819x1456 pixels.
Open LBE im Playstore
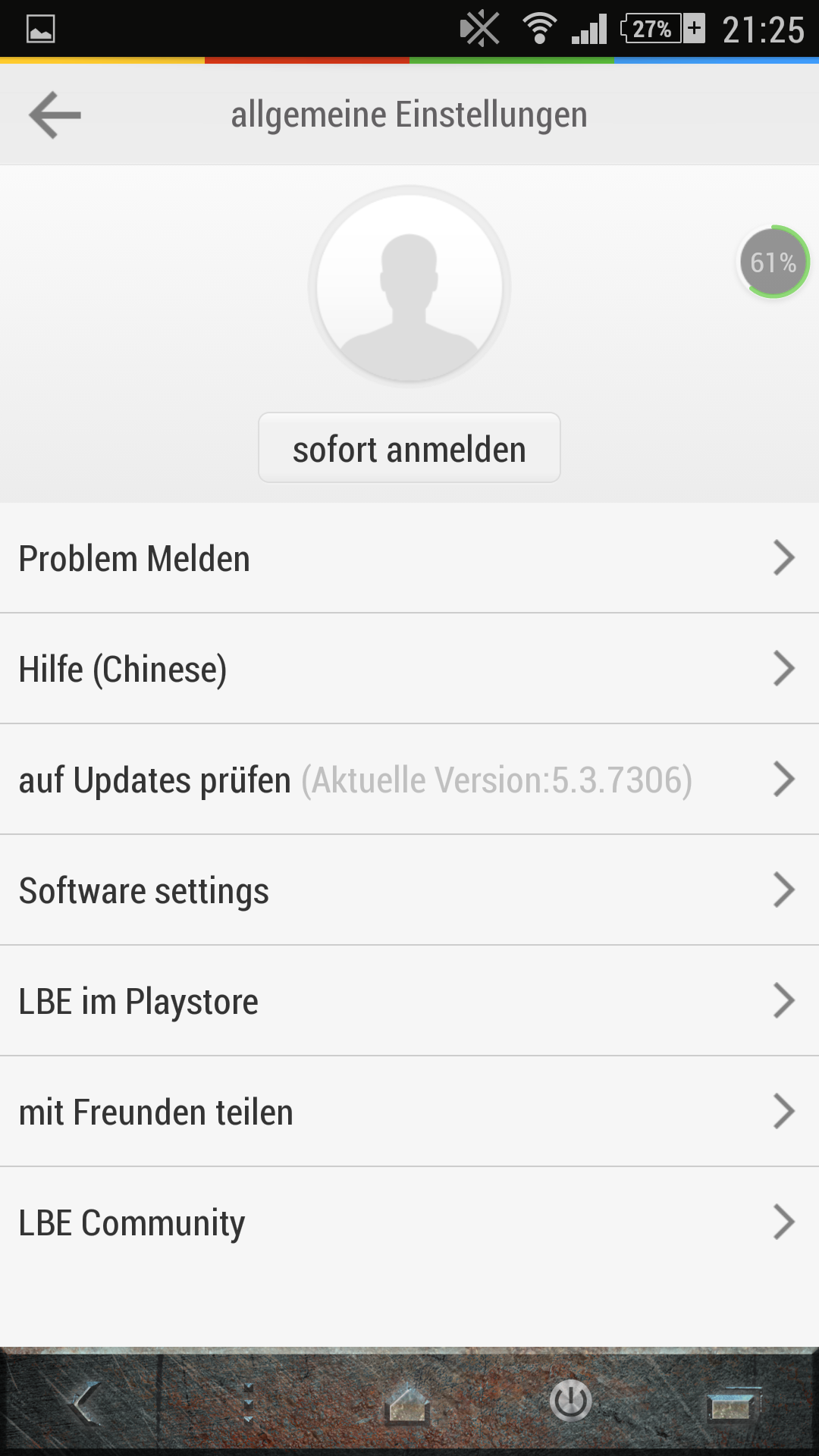click(409, 1001)
